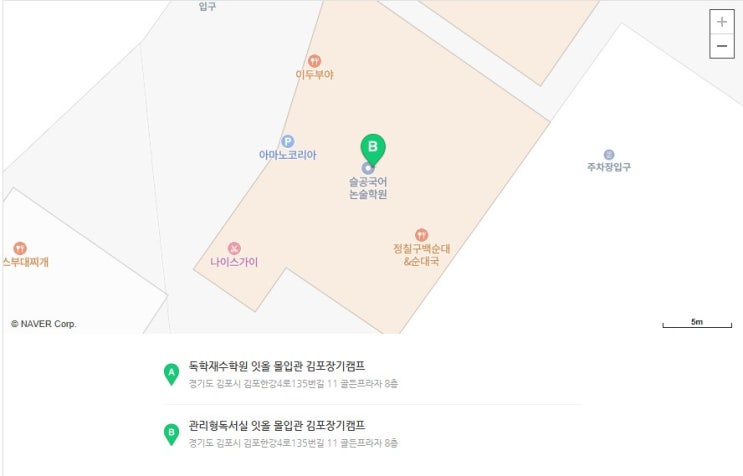Zoom out of the map
This screenshot has height=476, width=743.
[x=721, y=46]
